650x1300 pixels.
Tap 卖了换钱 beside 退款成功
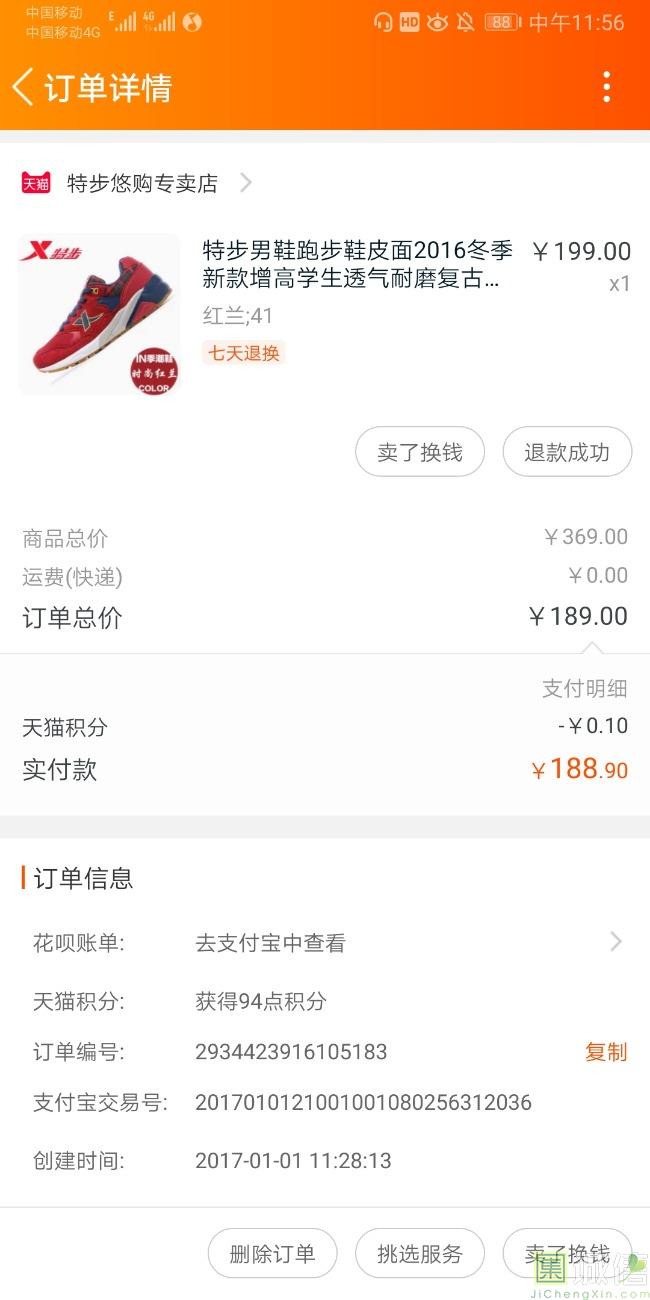click(x=420, y=452)
